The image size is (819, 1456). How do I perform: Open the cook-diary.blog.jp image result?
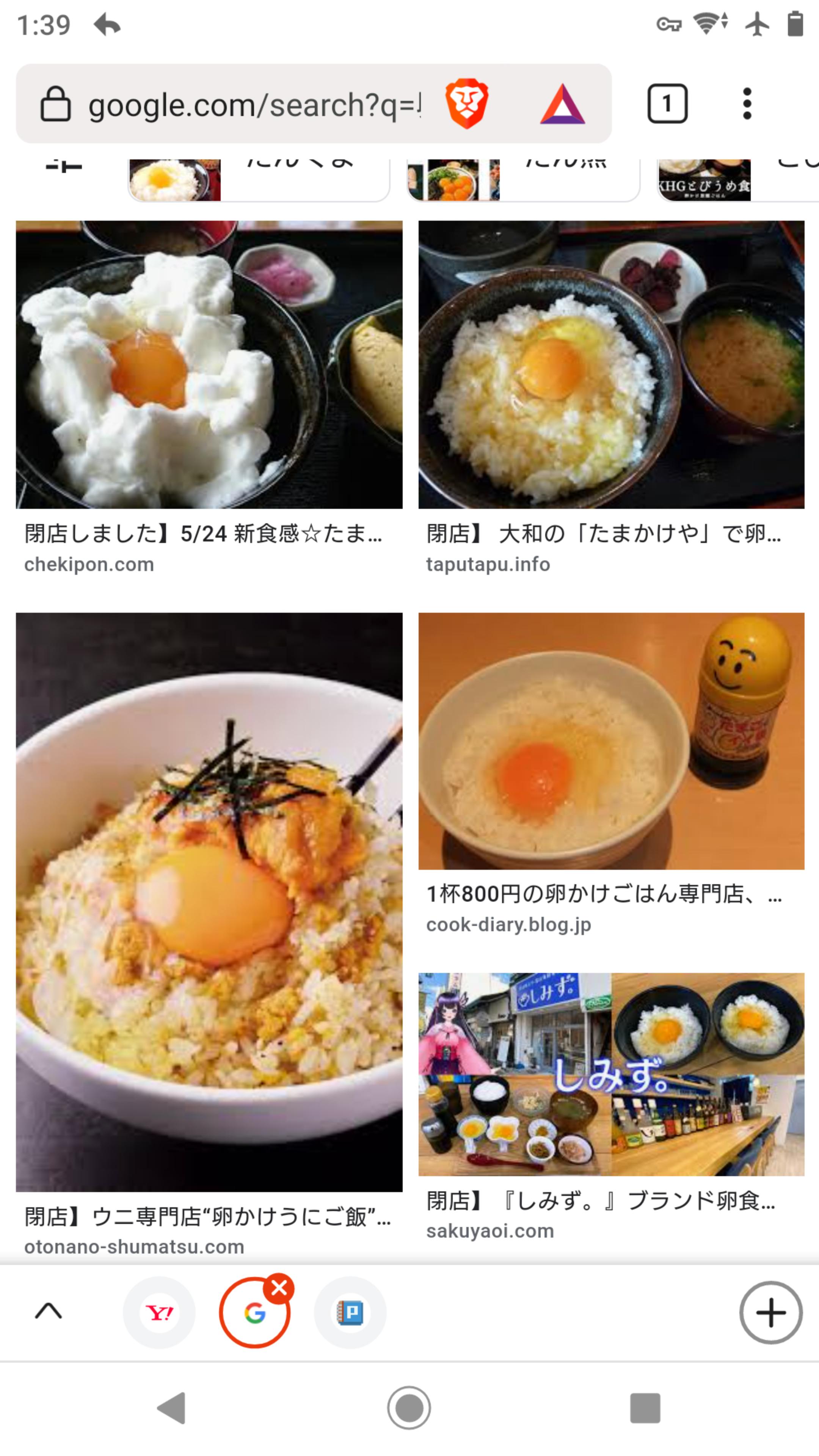tap(611, 741)
